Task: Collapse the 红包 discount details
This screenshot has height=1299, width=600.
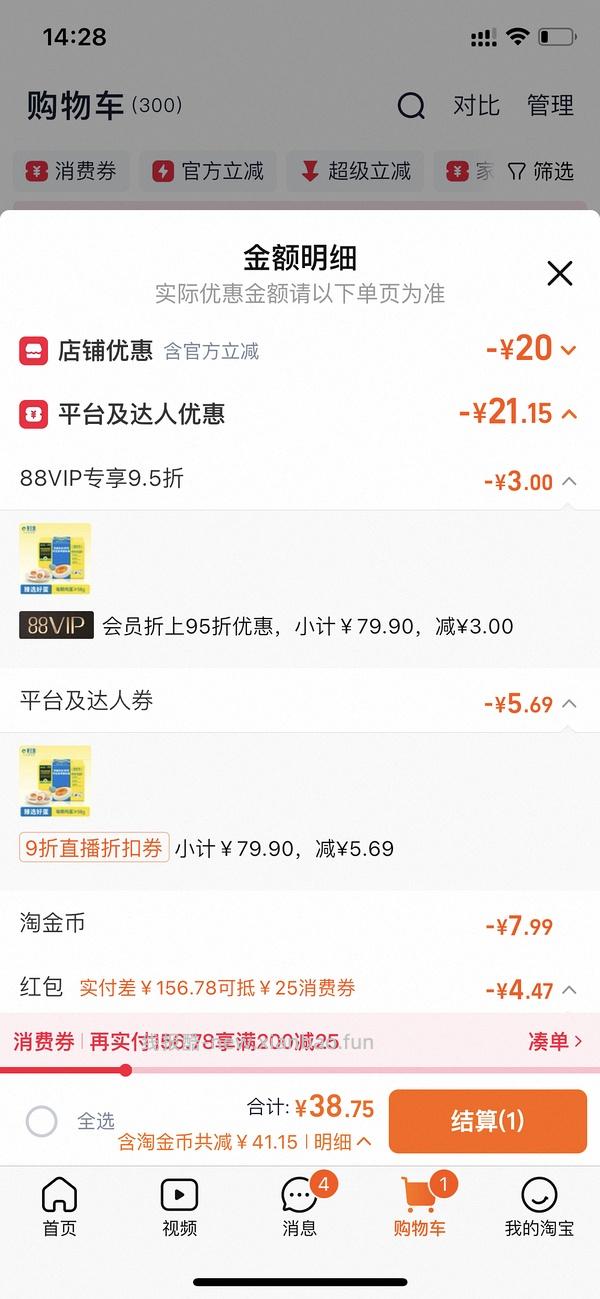Action: point(569,990)
